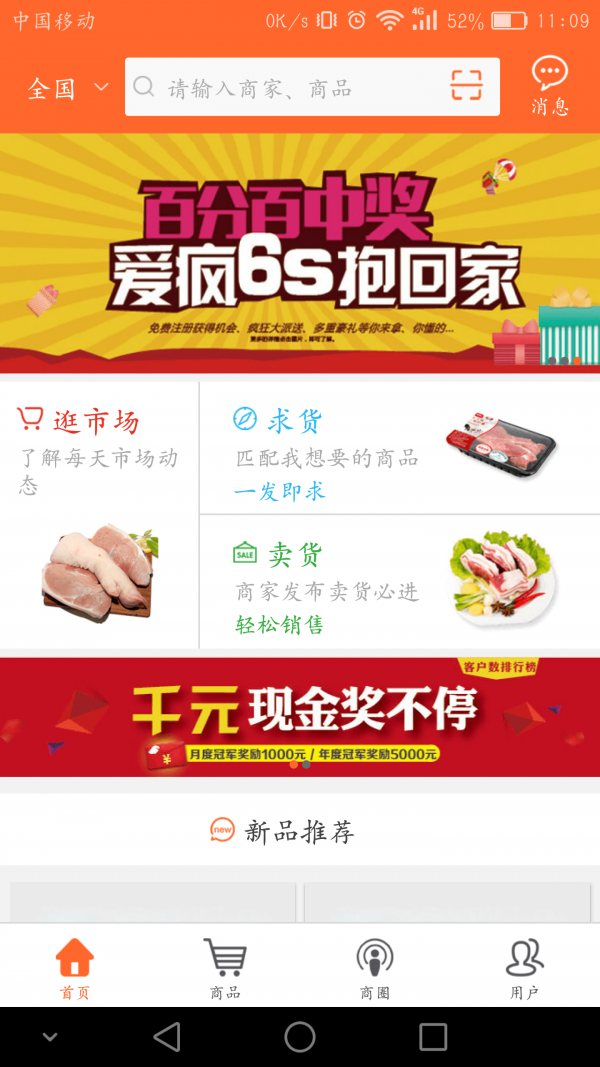This screenshot has width=600, height=1067.
Task: Open the 逛市场 market section
Action: pos(99,515)
